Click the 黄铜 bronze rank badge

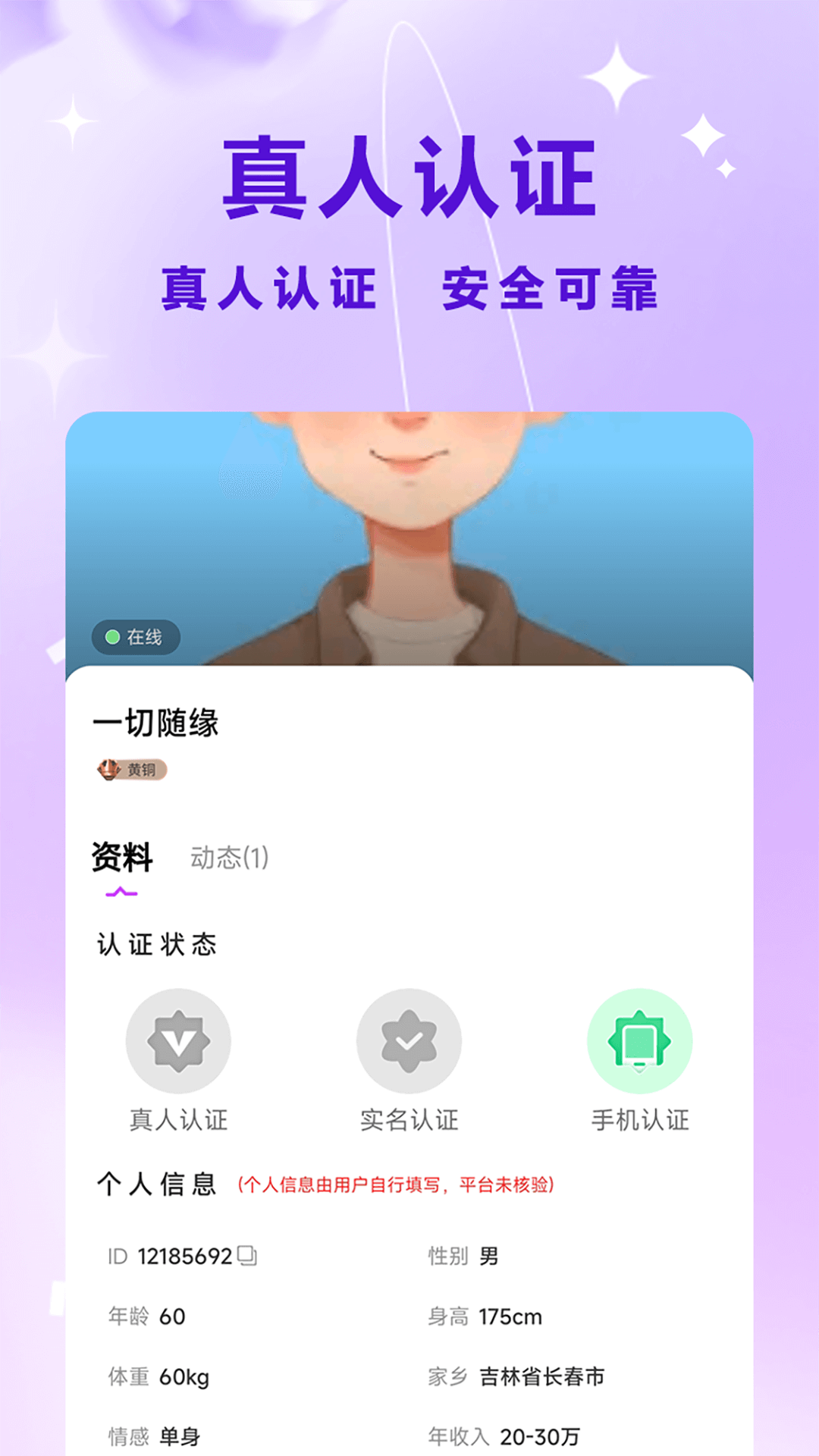(x=132, y=770)
